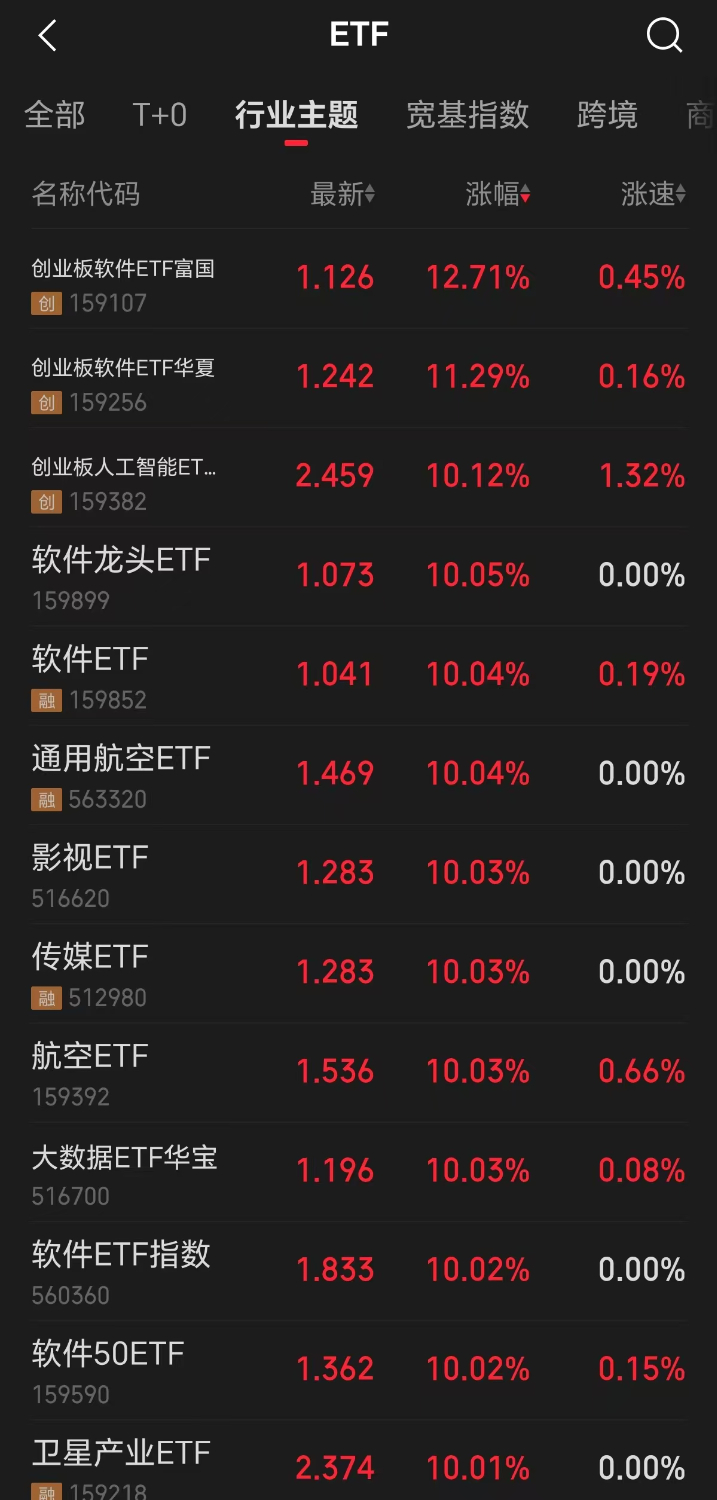This screenshot has width=717, height=1500.
Task: Go back using the top-left arrow
Action: 47,36
